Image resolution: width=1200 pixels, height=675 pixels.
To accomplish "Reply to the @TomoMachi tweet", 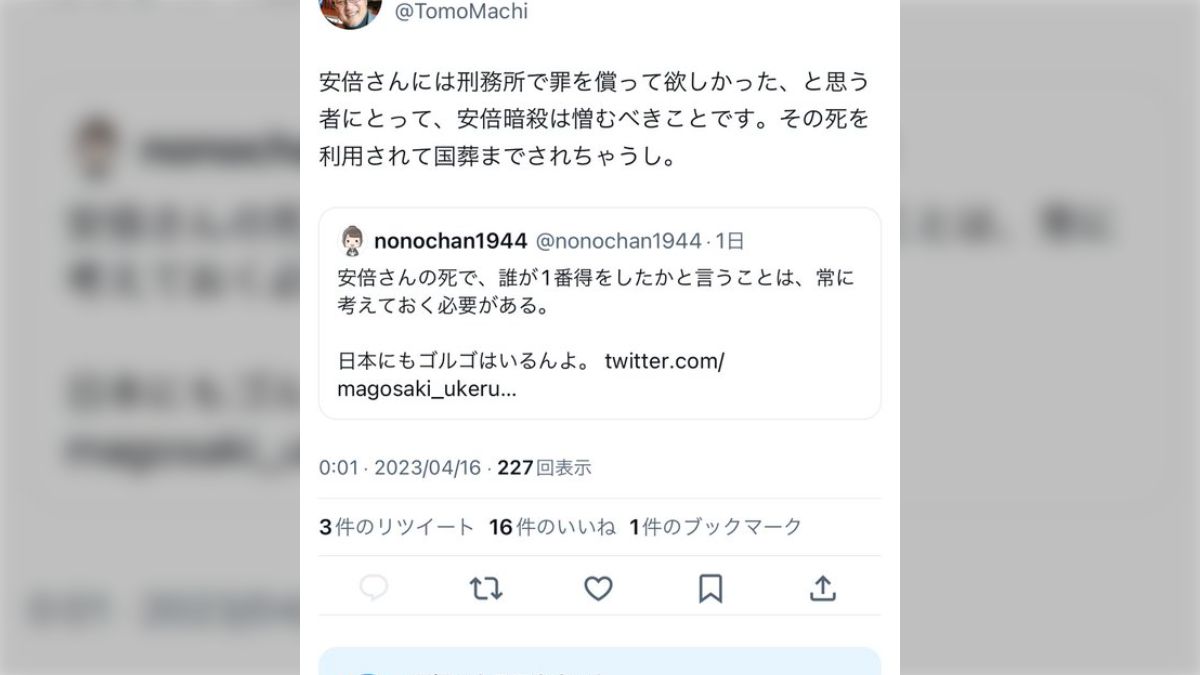I will (374, 588).
